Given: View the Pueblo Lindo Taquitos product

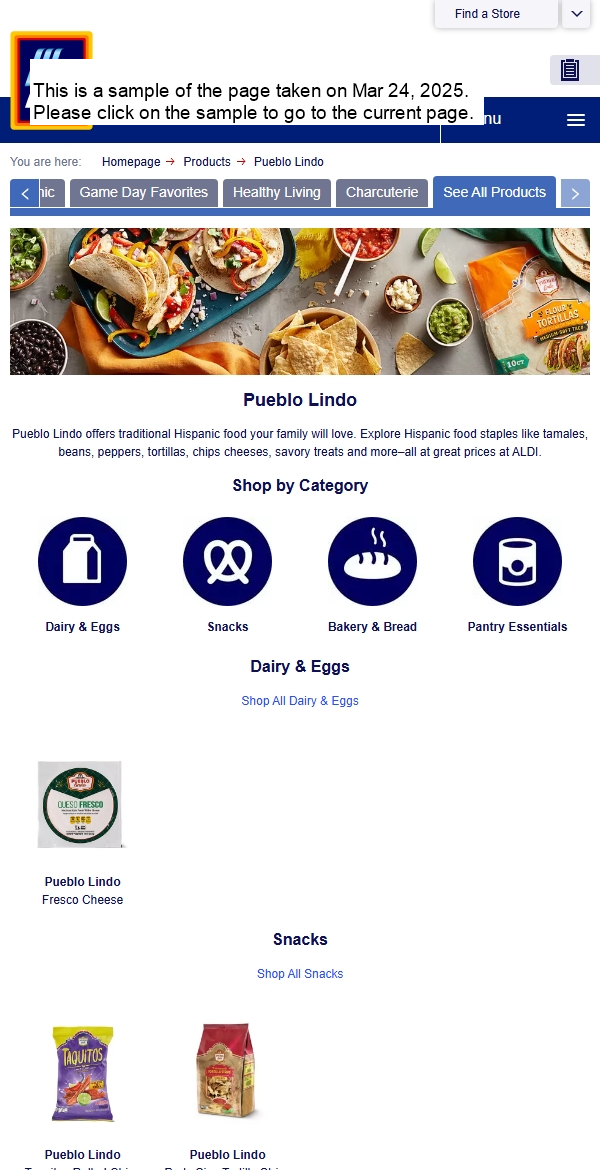Looking at the screenshot, I should click(82, 1075).
